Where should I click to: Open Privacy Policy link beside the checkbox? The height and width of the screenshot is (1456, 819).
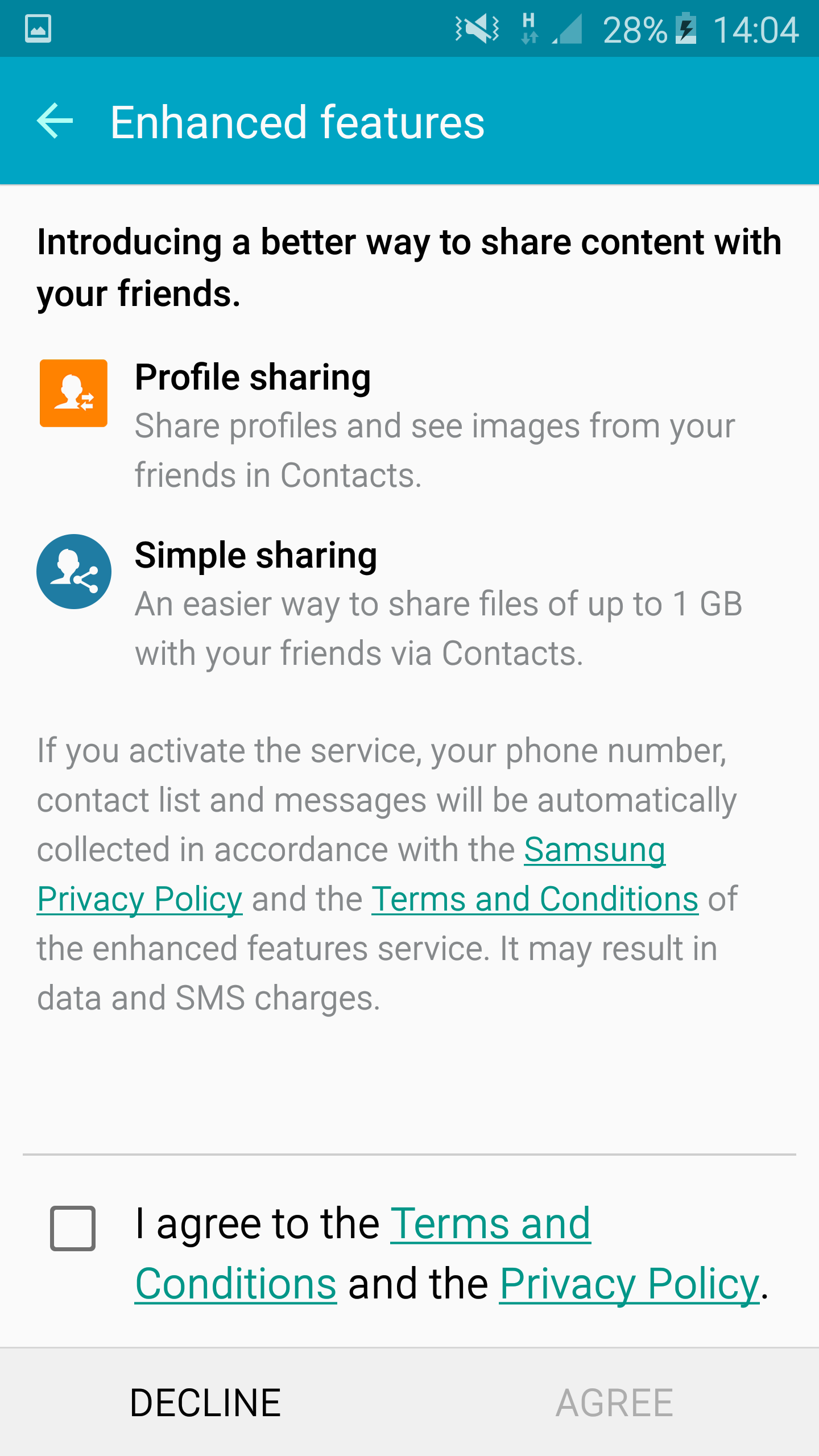coord(629,1284)
